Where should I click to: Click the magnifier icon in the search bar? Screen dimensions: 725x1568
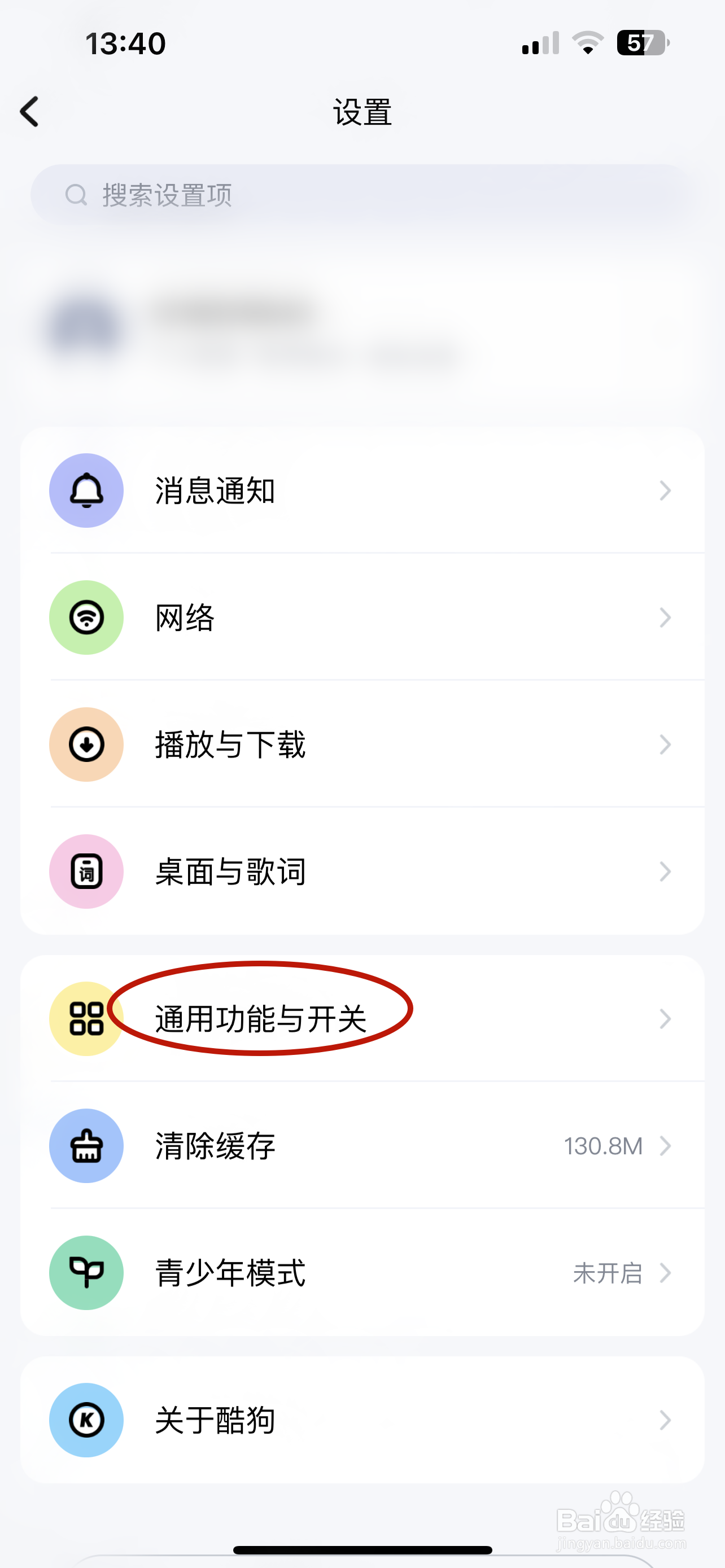click(x=76, y=195)
